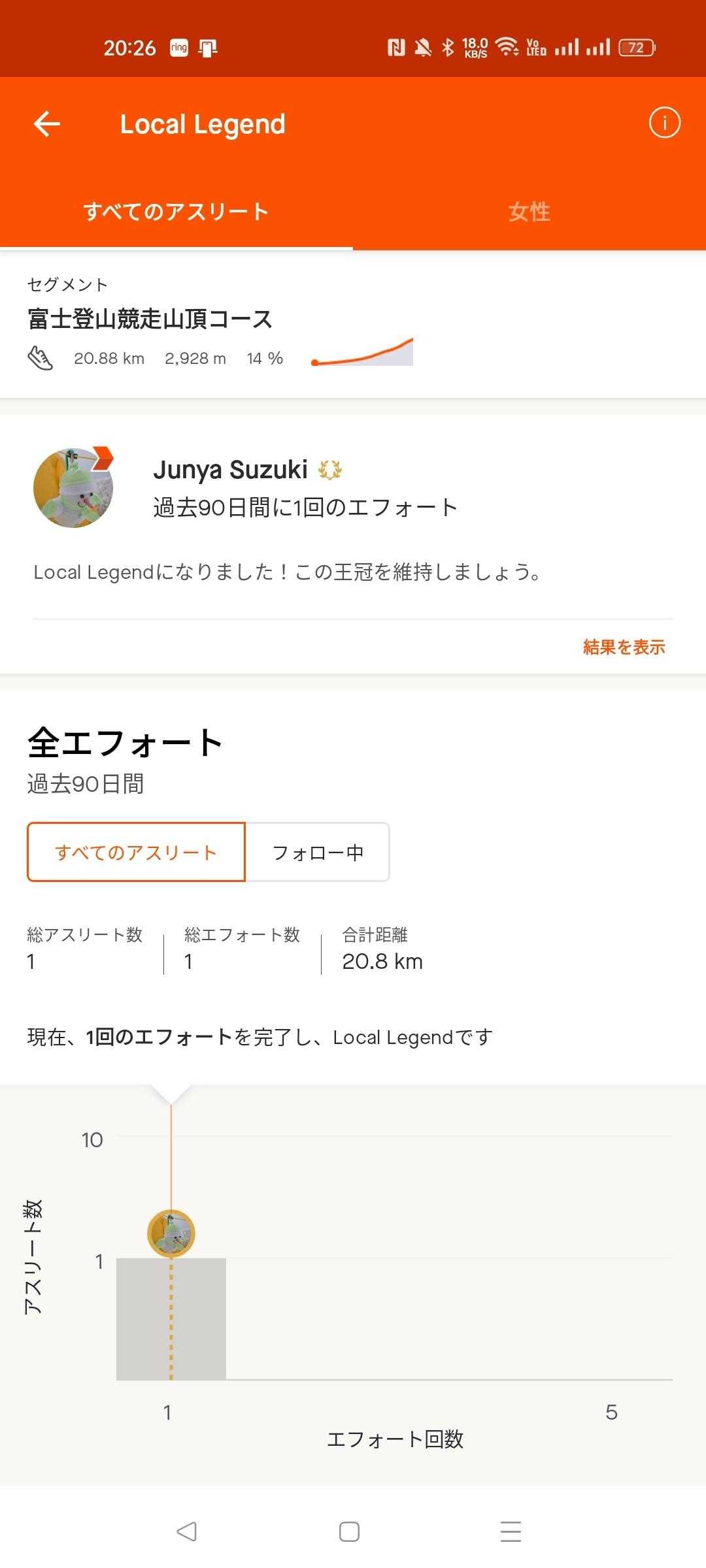Choose the すべてのアスリート filter under 全エフォート
Screen dimensions: 706x1568
tap(136, 852)
